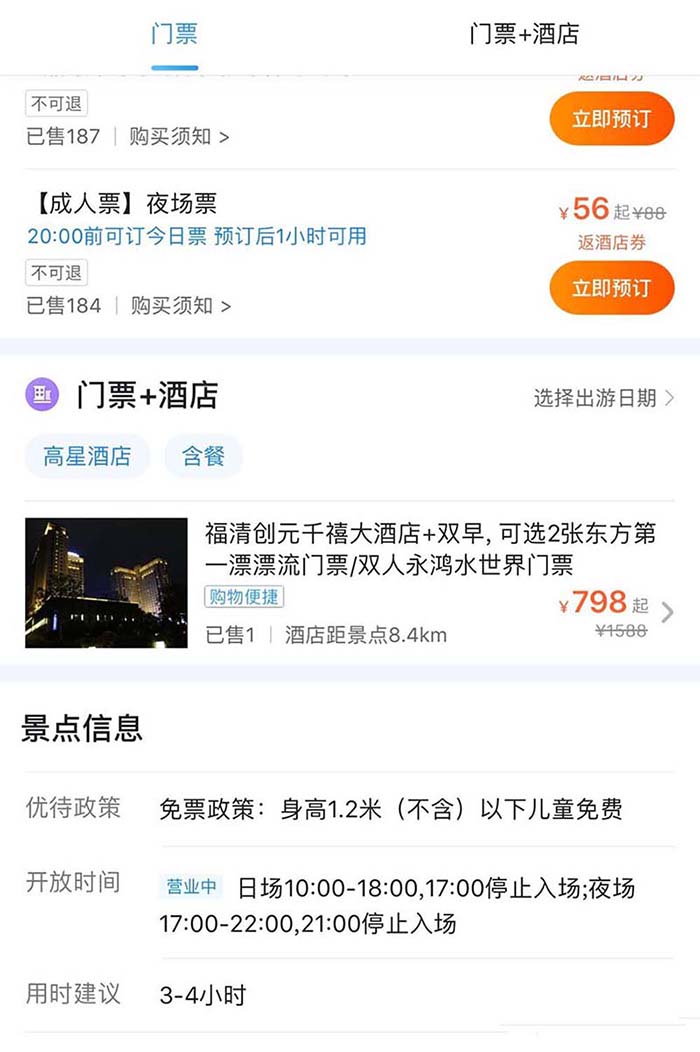700x1052 pixels.
Task: Select the 高星酒店 filter chip
Action: pos(87,457)
